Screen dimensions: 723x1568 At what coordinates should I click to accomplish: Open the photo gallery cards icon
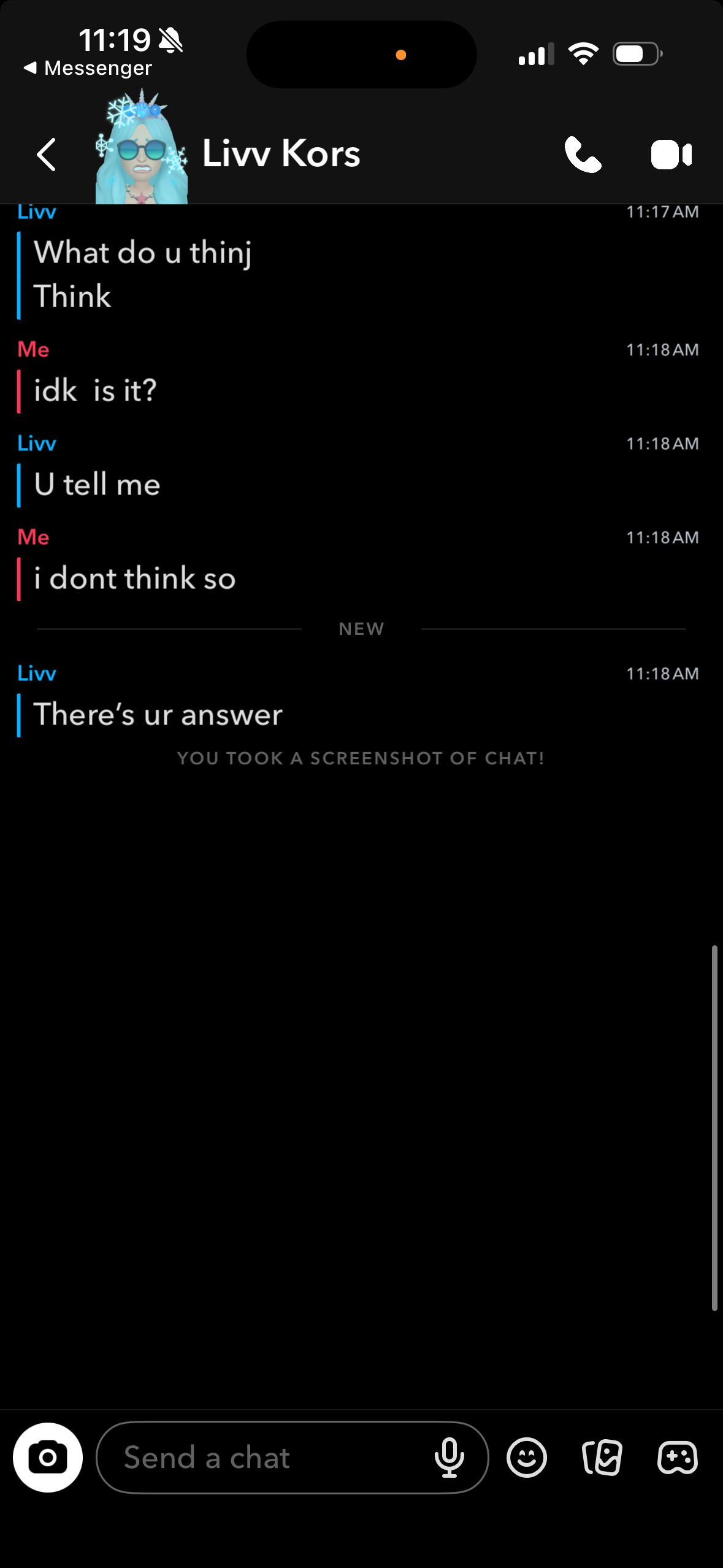[602, 1457]
